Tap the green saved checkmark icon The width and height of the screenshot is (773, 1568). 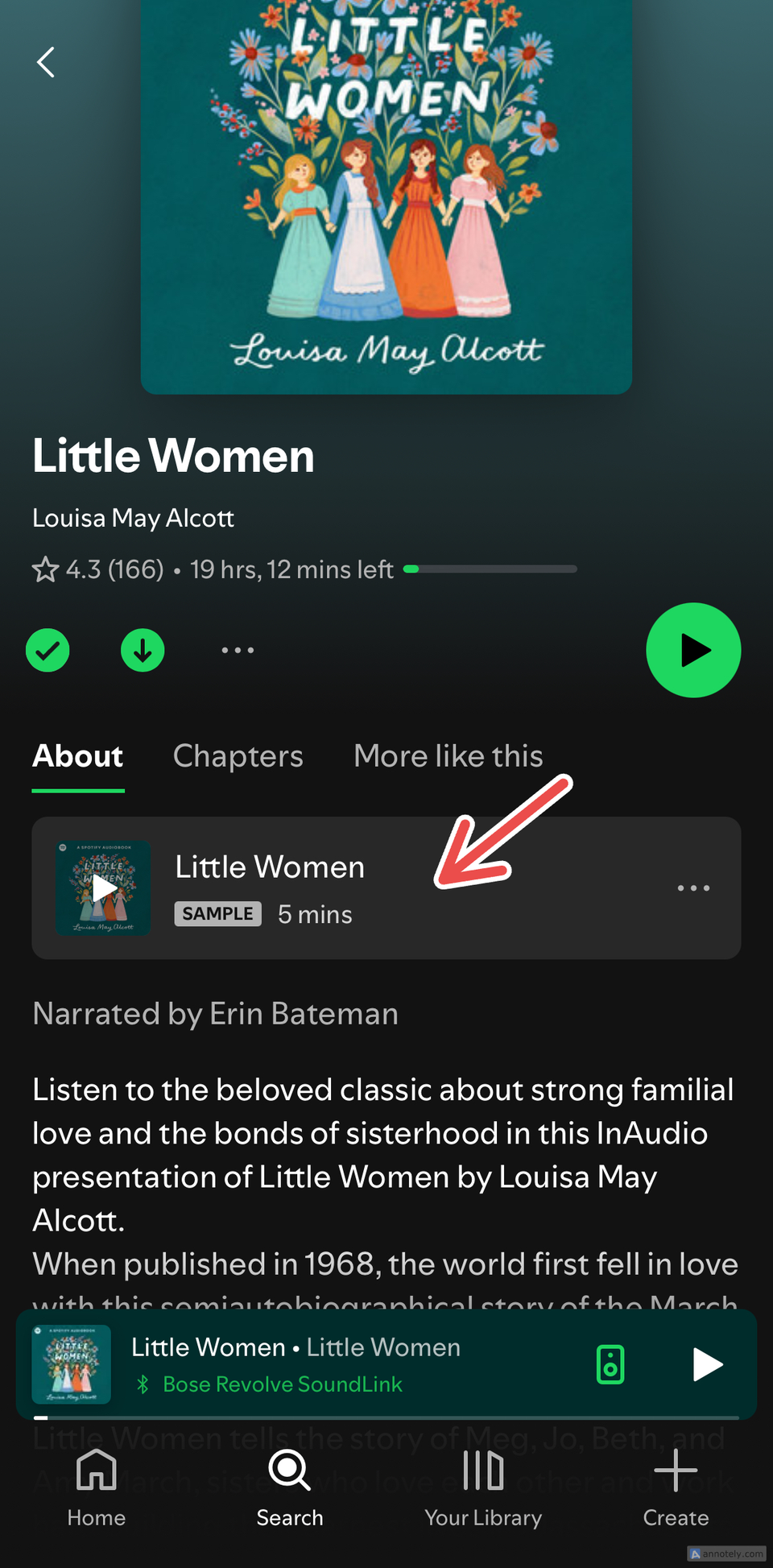pos(48,650)
